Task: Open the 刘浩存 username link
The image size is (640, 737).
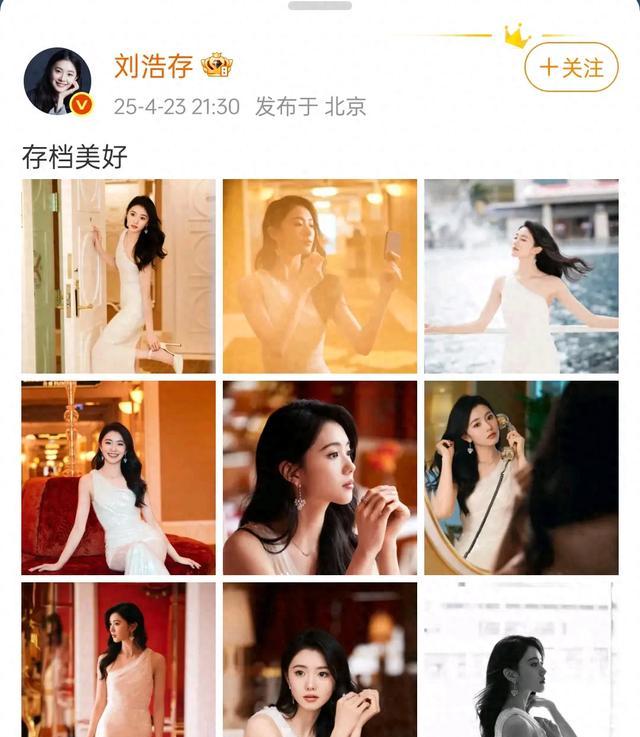Action: (x=153, y=66)
